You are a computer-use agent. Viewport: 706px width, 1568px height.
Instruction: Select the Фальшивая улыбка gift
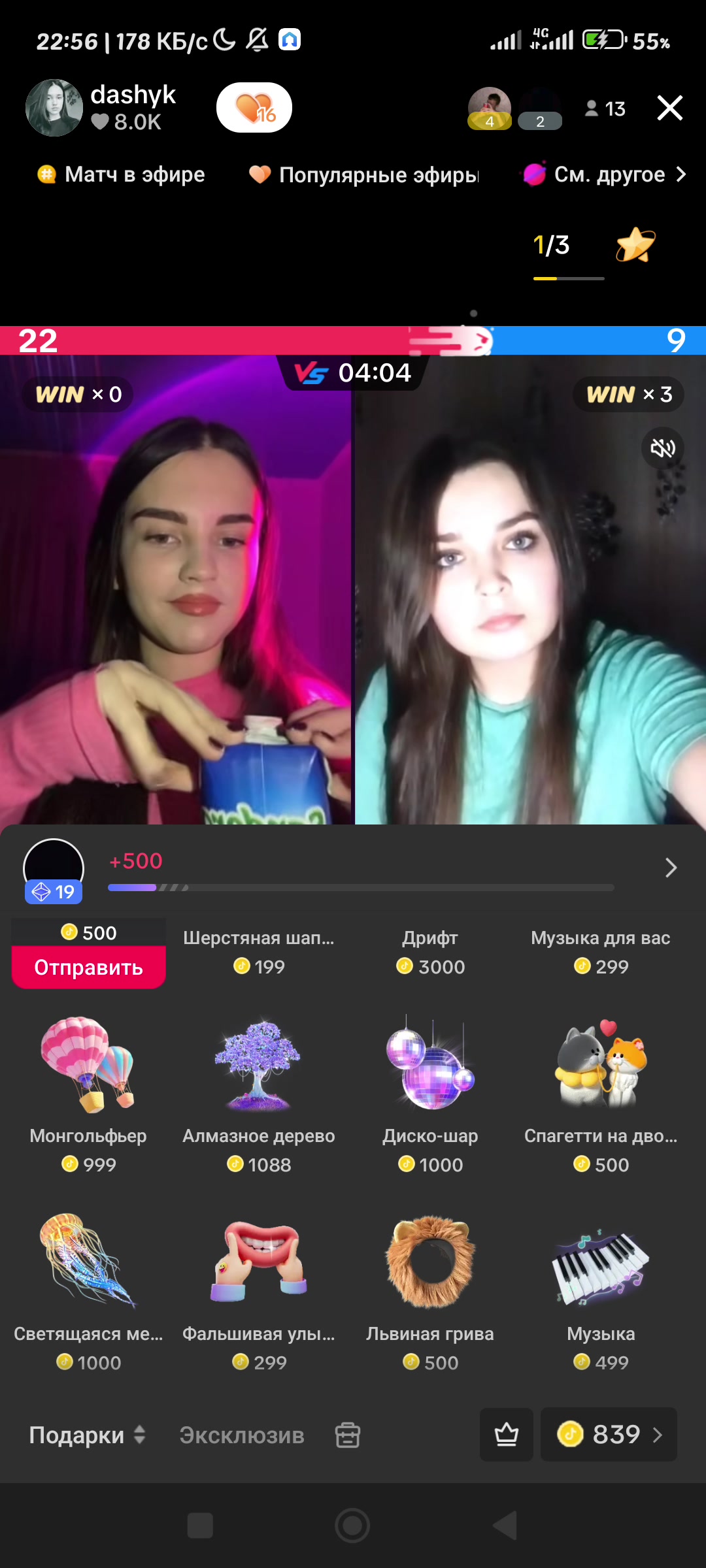tap(259, 1292)
